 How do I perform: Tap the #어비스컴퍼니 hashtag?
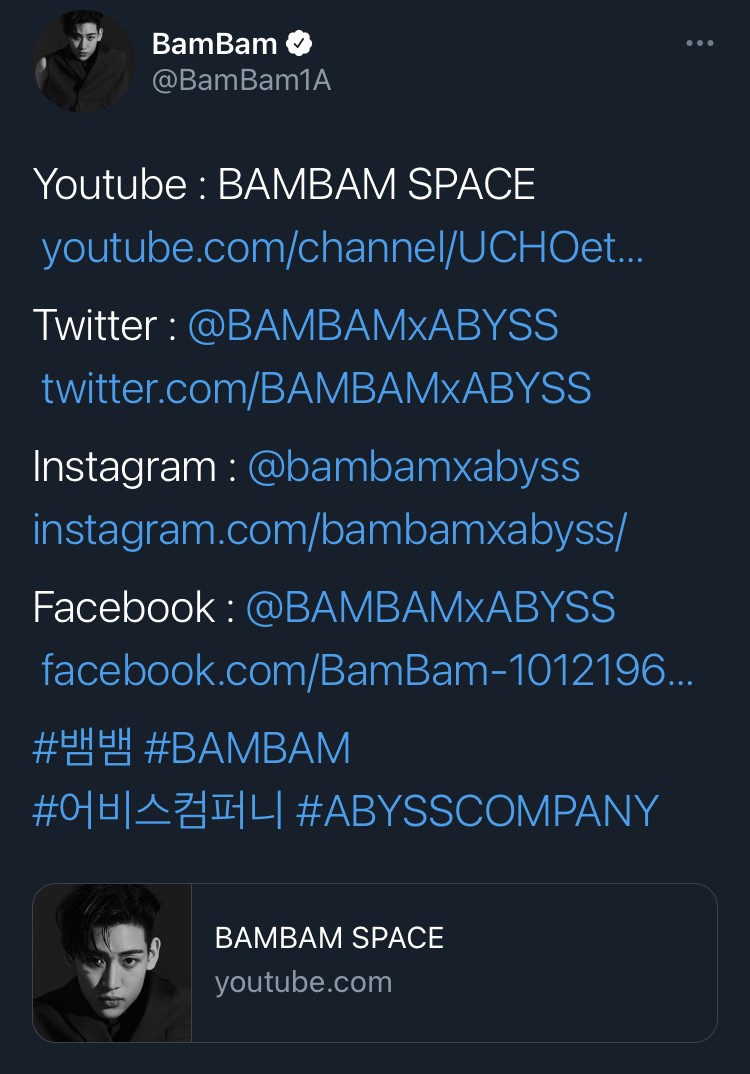click(159, 811)
